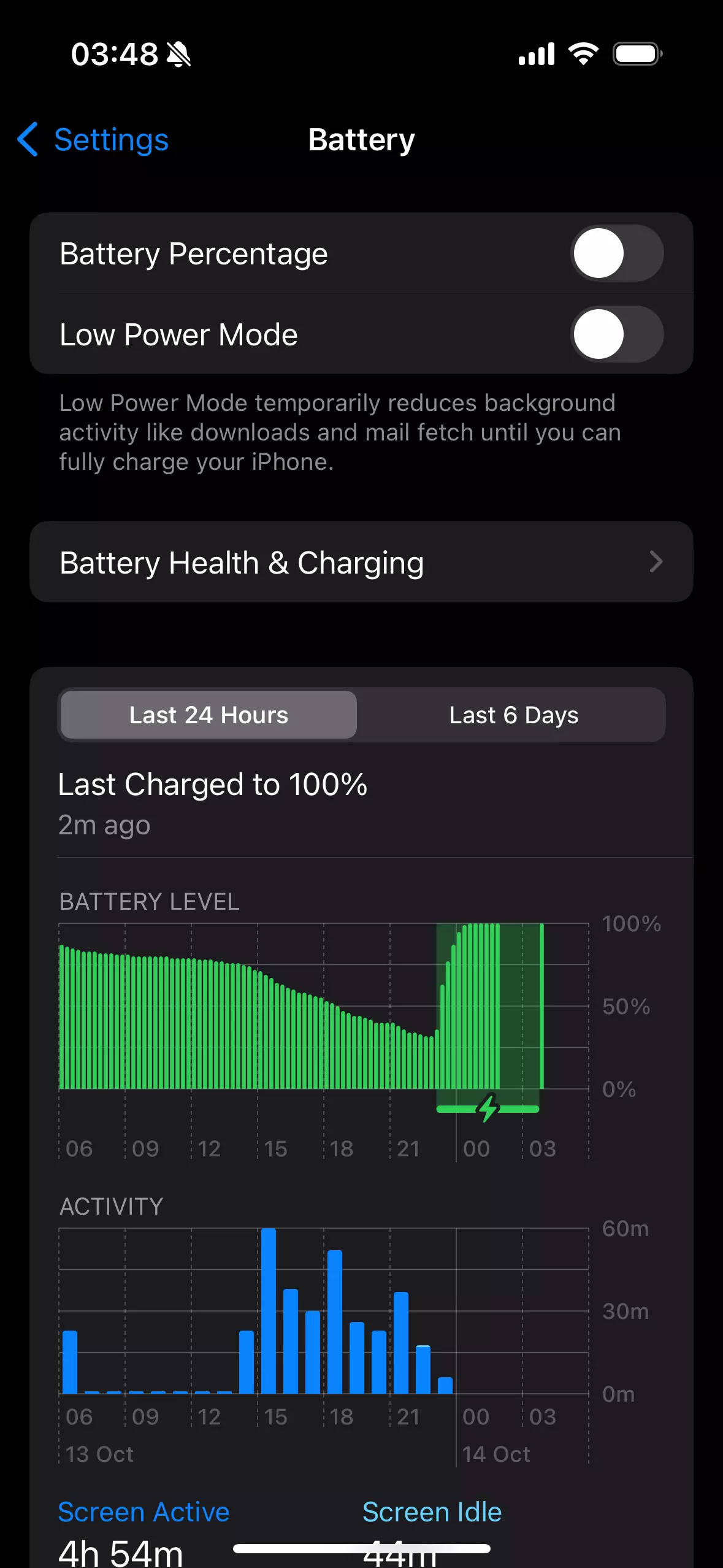The image size is (723, 1568).
Task: Select the Last 24 Hours segment
Action: point(208,715)
